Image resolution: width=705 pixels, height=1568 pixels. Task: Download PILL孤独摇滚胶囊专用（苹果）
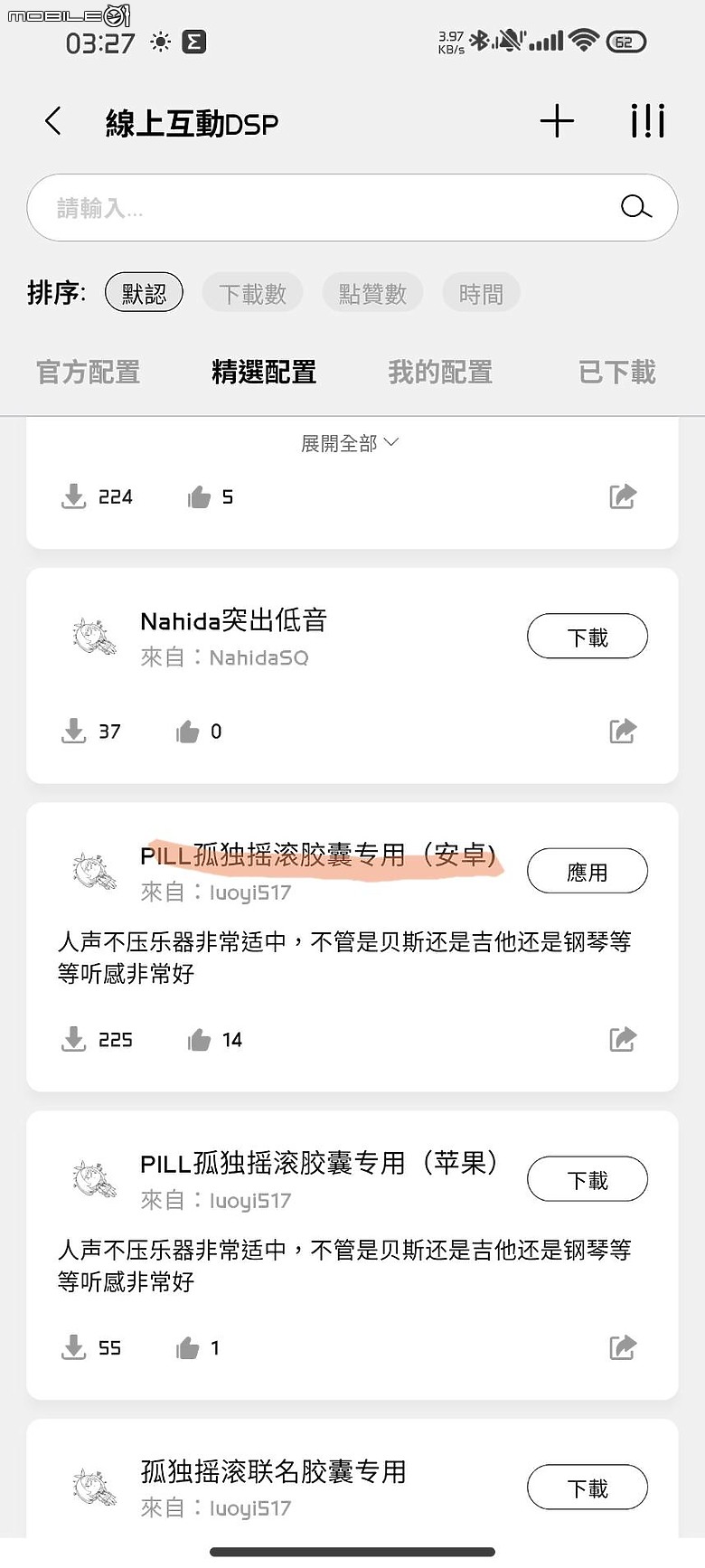(x=587, y=1180)
